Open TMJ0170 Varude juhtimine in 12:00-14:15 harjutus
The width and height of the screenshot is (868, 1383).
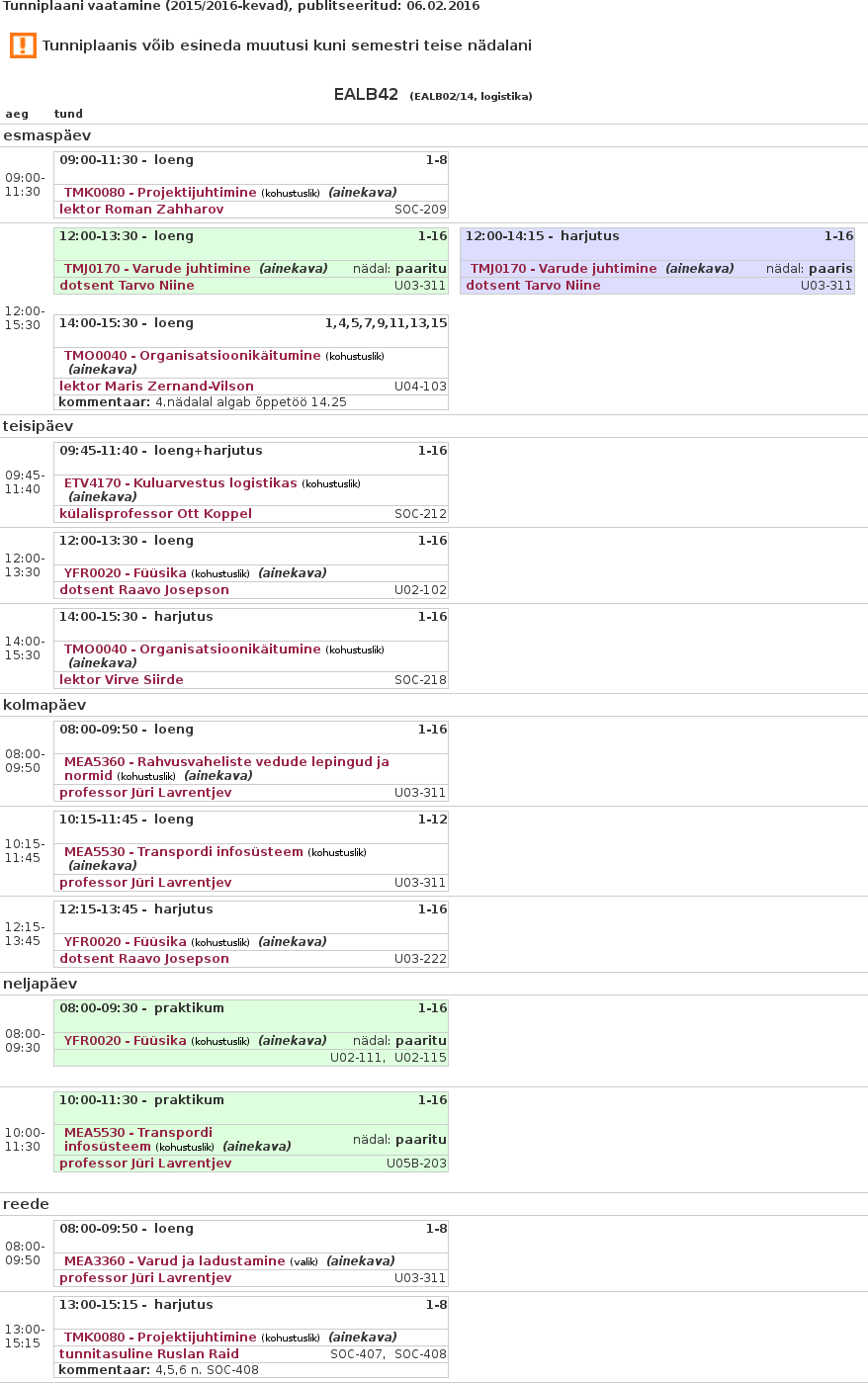[564, 269]
